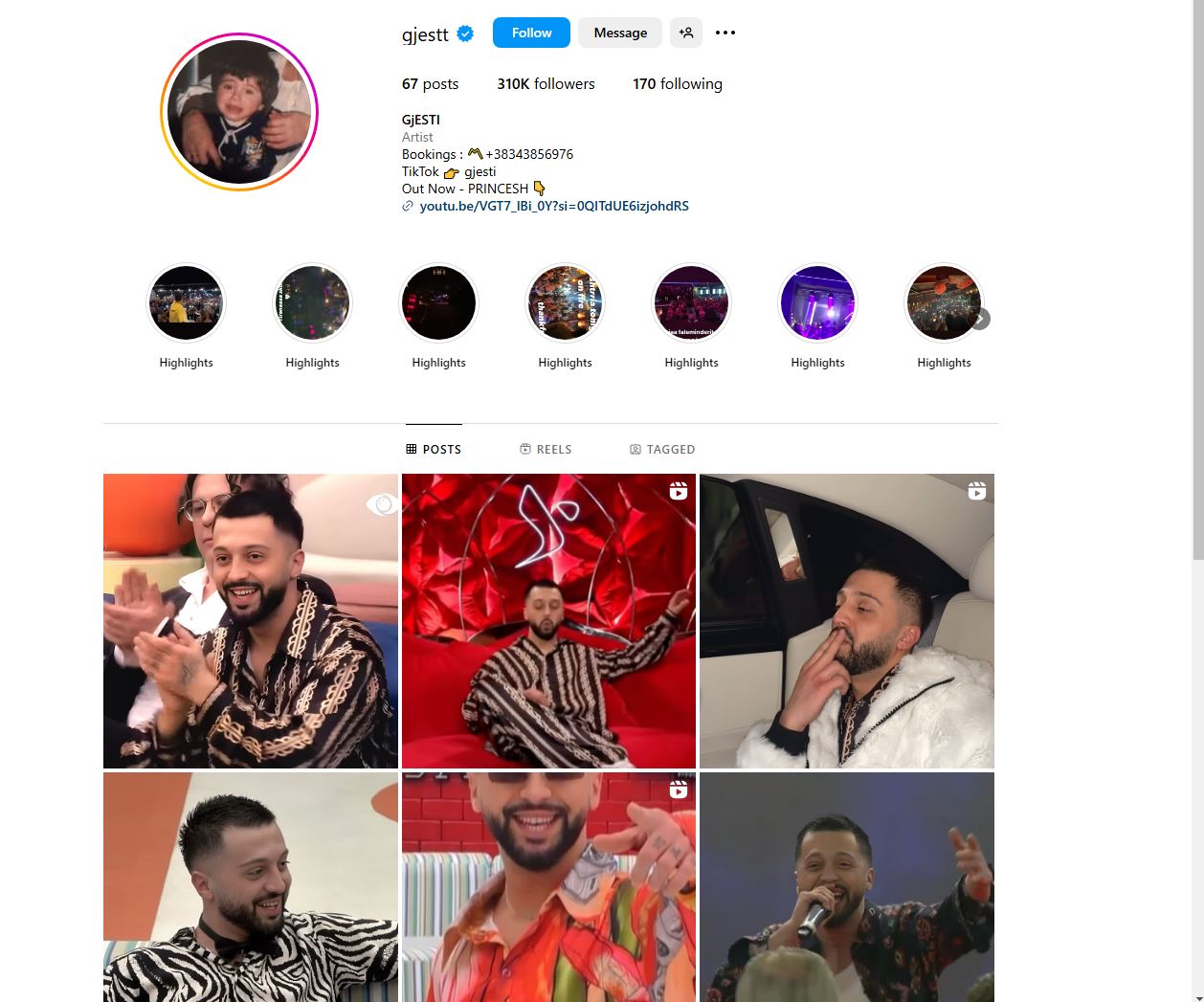Open the reel with white fur jacket
Image resolution: width=1204 pixels, height=1002 pixels.
coord(847,621)
